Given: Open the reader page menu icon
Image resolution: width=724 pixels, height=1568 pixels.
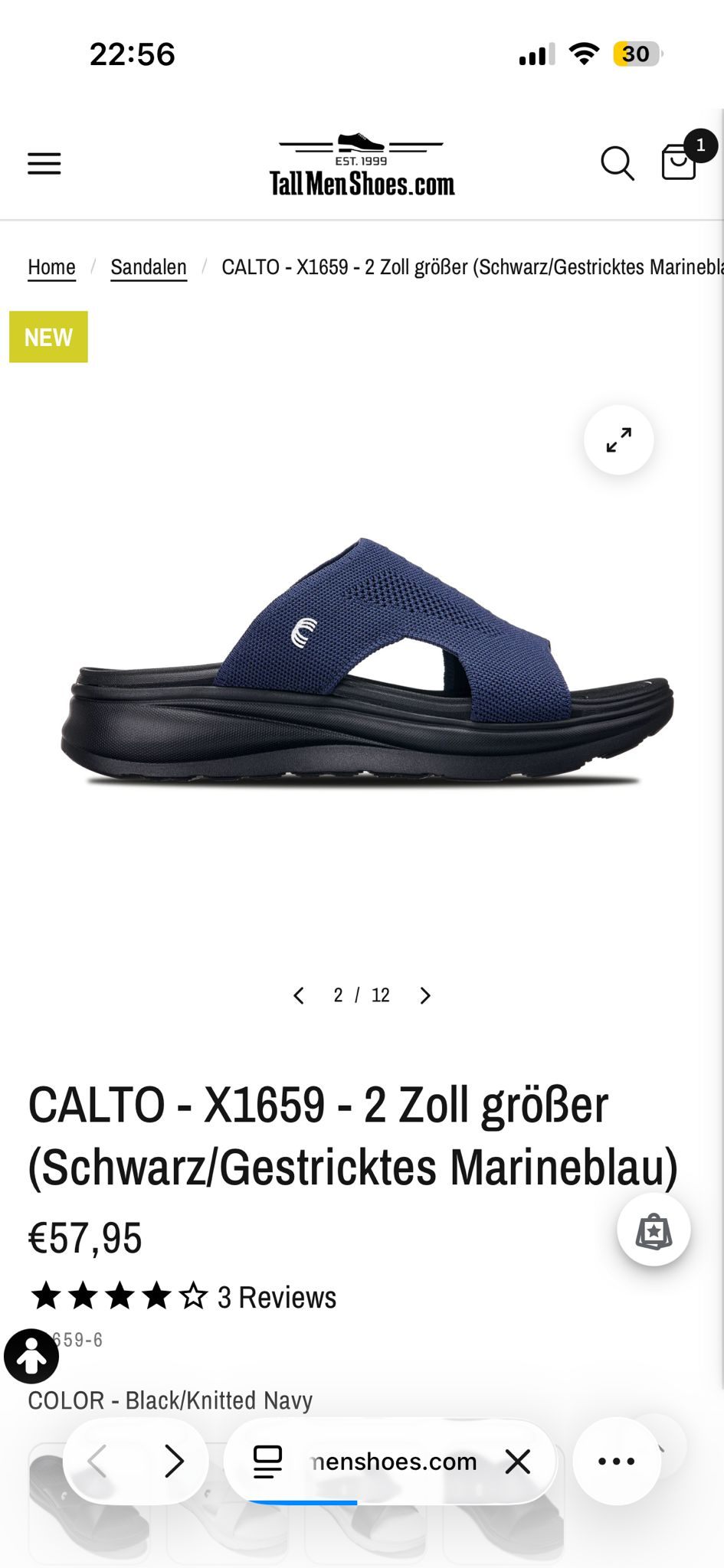Looking at the screenshot, I should click(x=267, y=1462).
